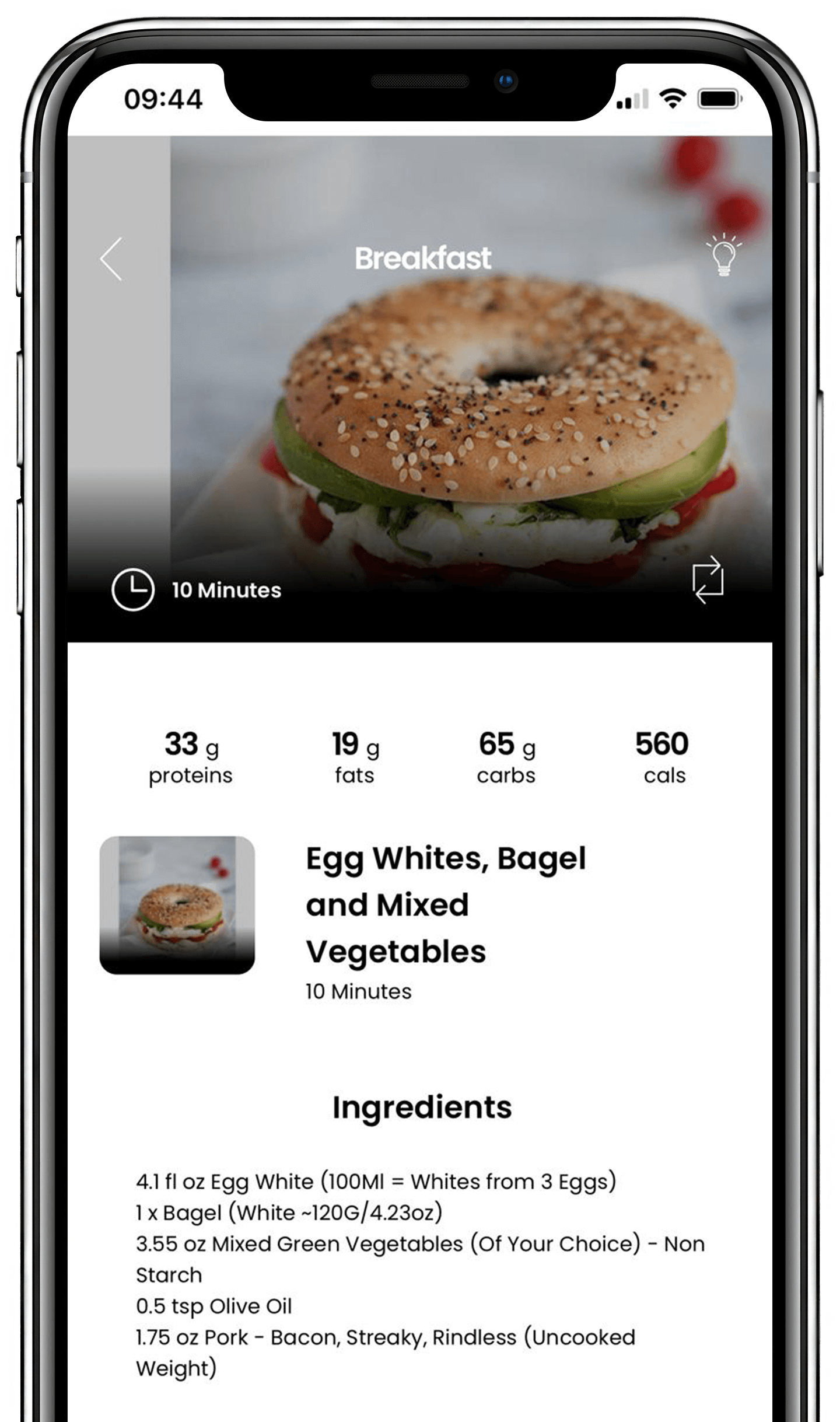This screenshot has height=1422, width=840.
Task: Go back with the left arrow
Action: tap(111, 258)
